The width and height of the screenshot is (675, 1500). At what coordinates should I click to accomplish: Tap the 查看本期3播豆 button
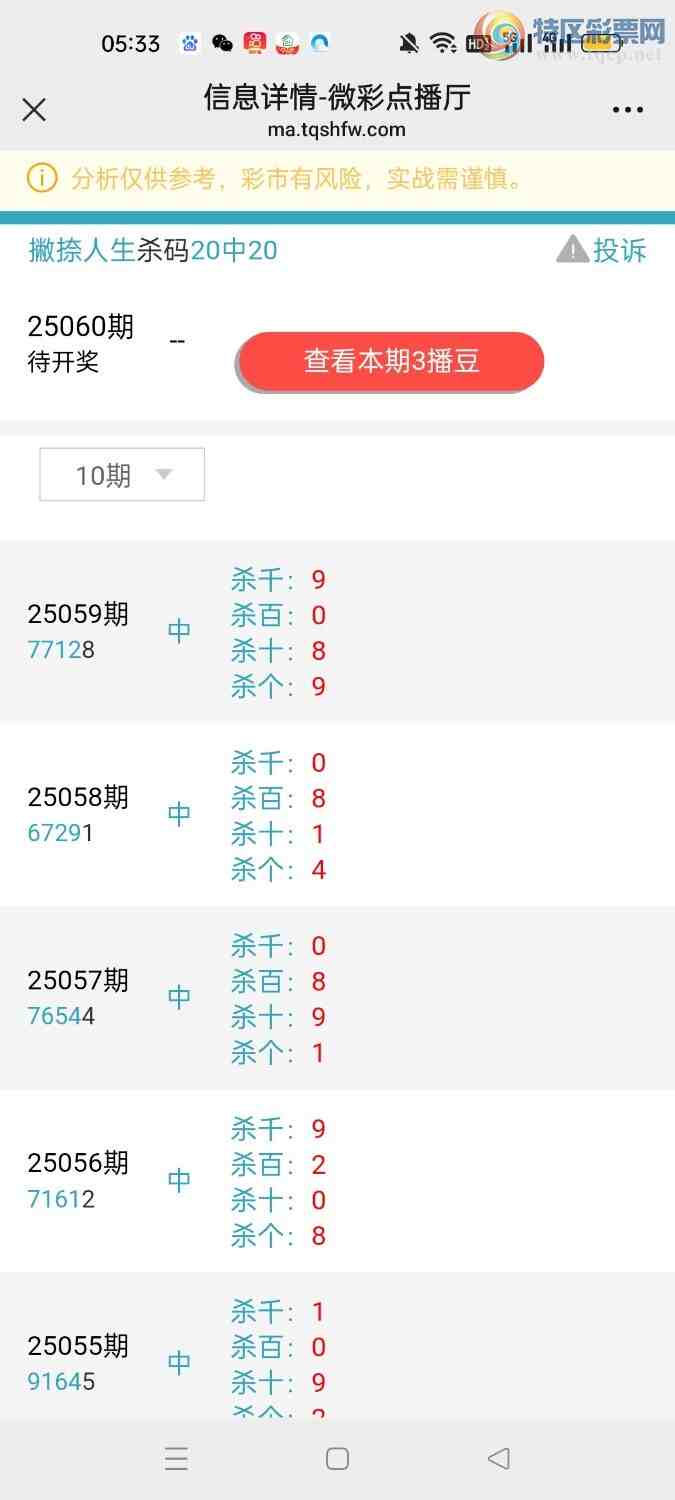[391, 361]
